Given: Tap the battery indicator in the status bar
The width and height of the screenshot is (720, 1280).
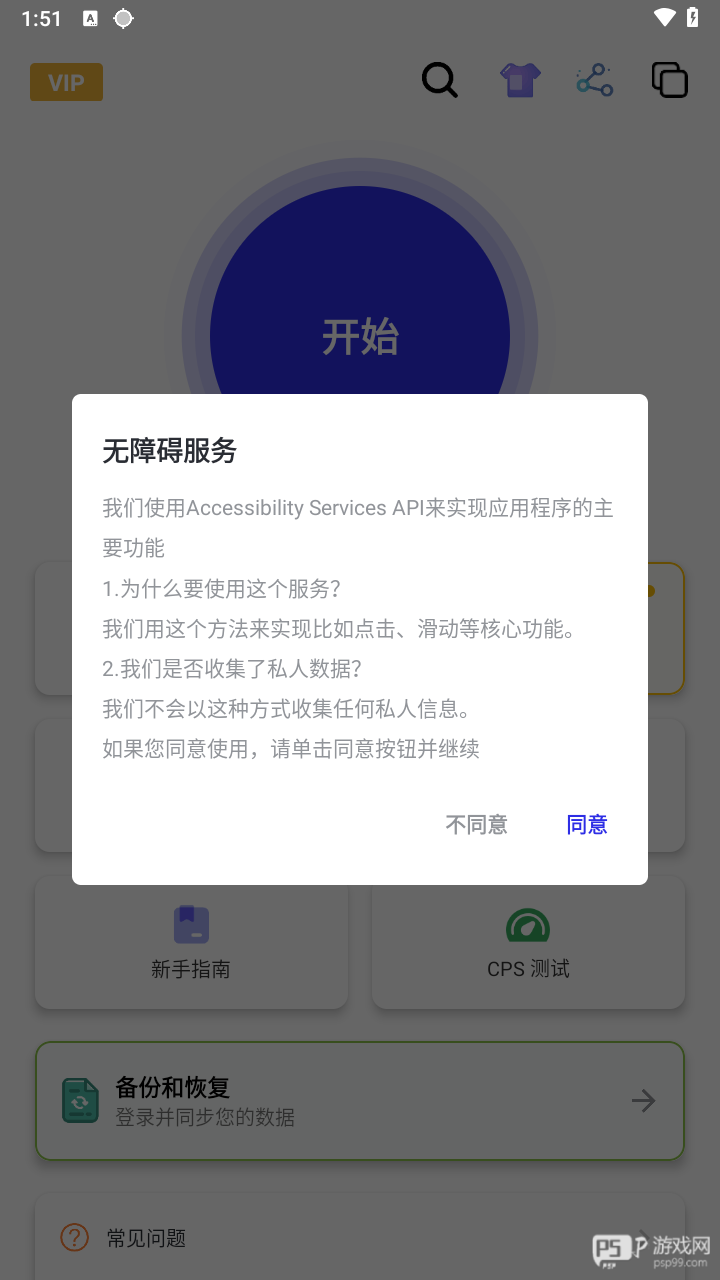Looking at the screenshot, I should tap(695, 17).
